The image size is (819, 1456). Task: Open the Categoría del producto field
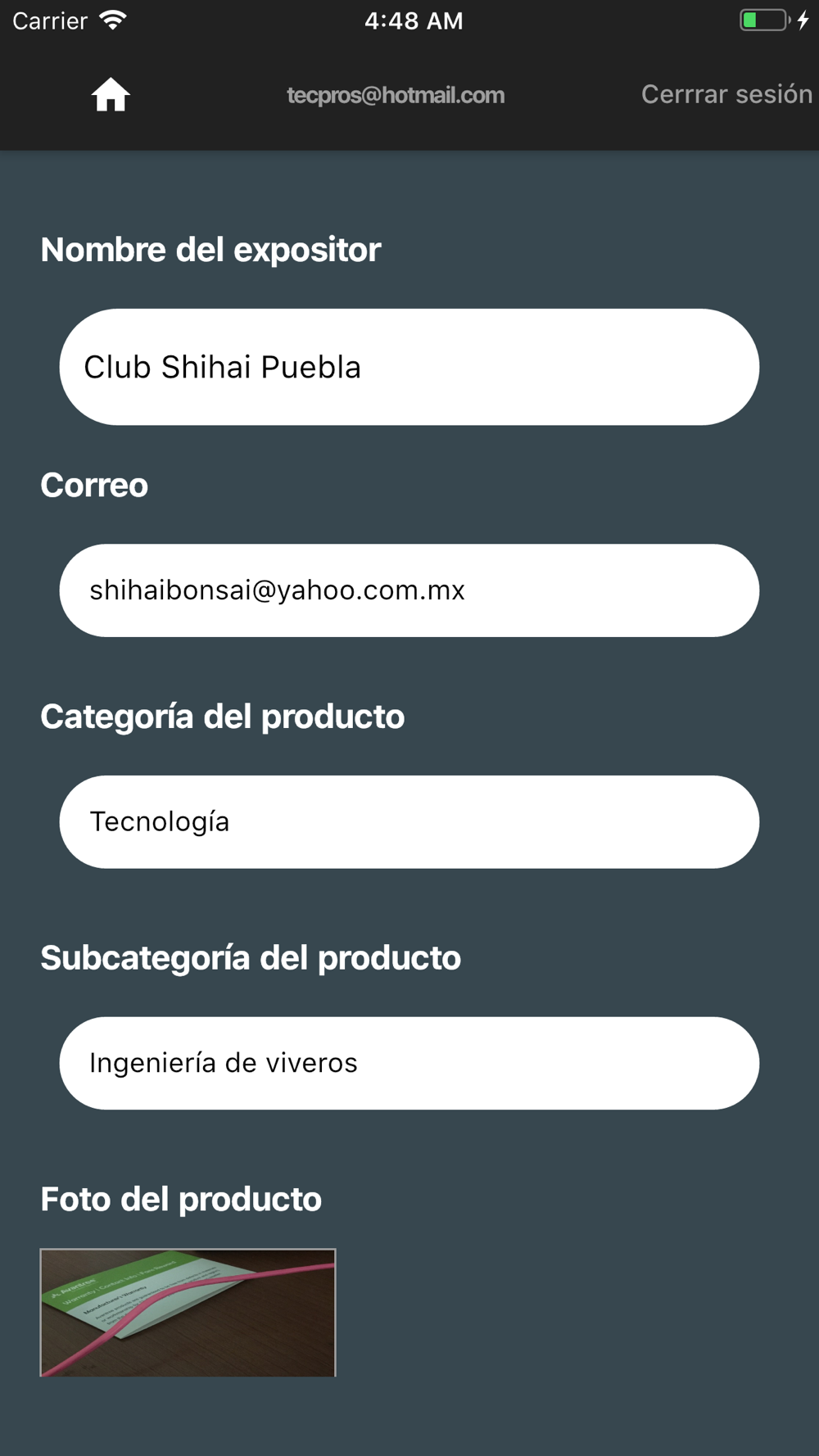(x=409, y=822)
